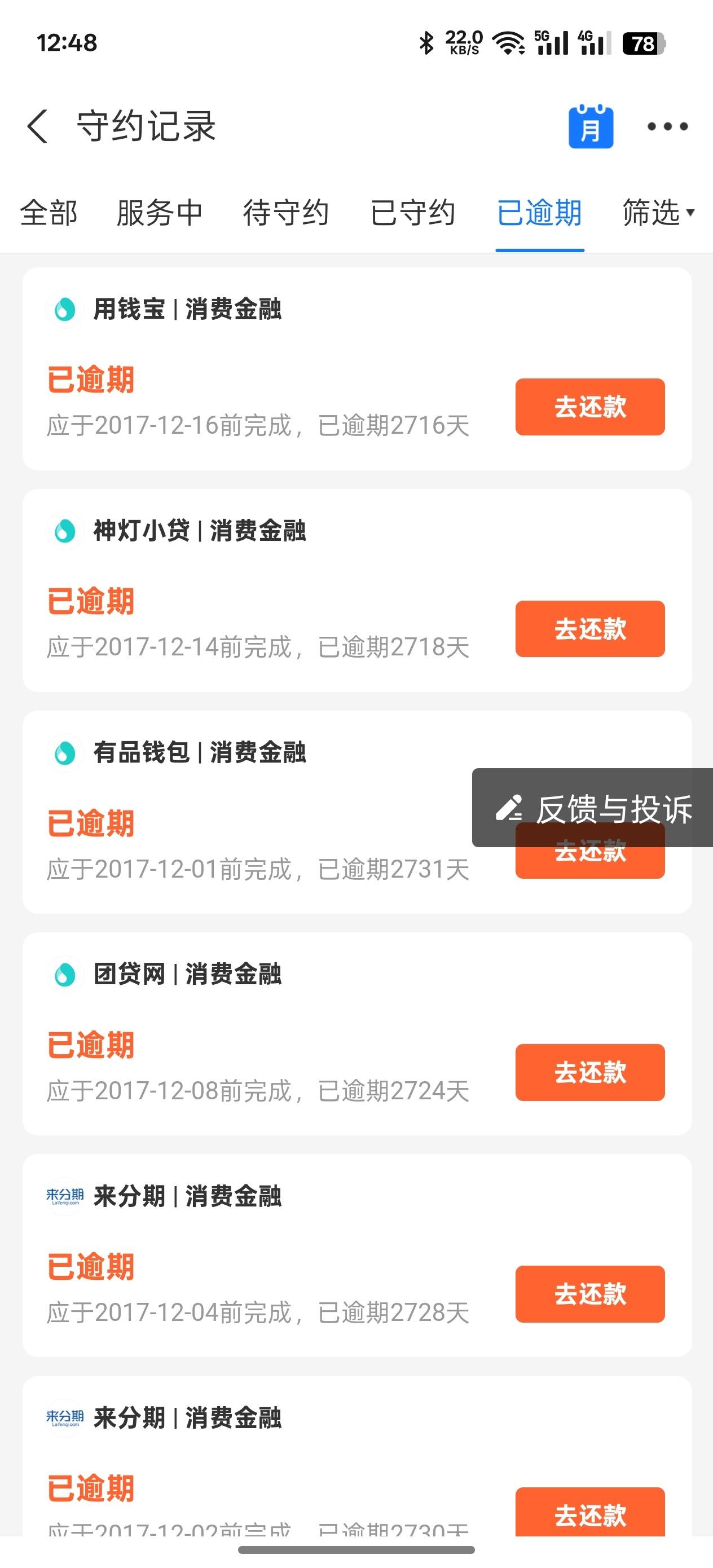Expand the 筛选 filter dropdown

click(x=658, y=213)
